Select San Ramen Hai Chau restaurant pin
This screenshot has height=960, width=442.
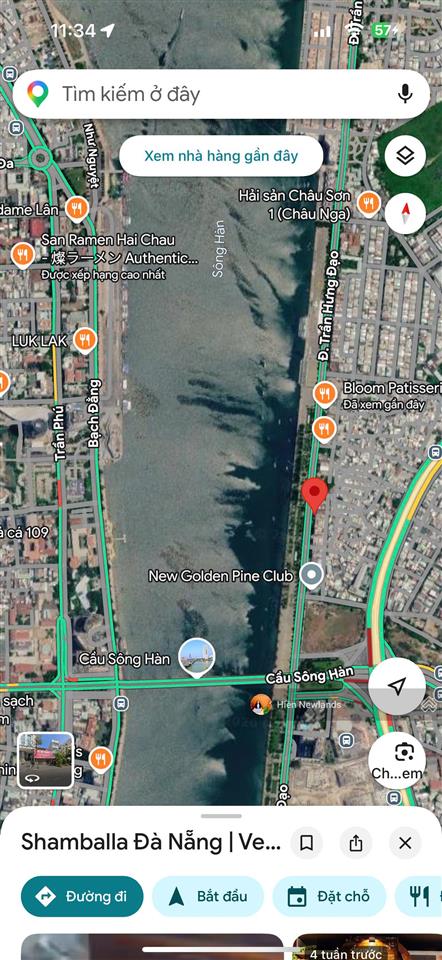23,255
